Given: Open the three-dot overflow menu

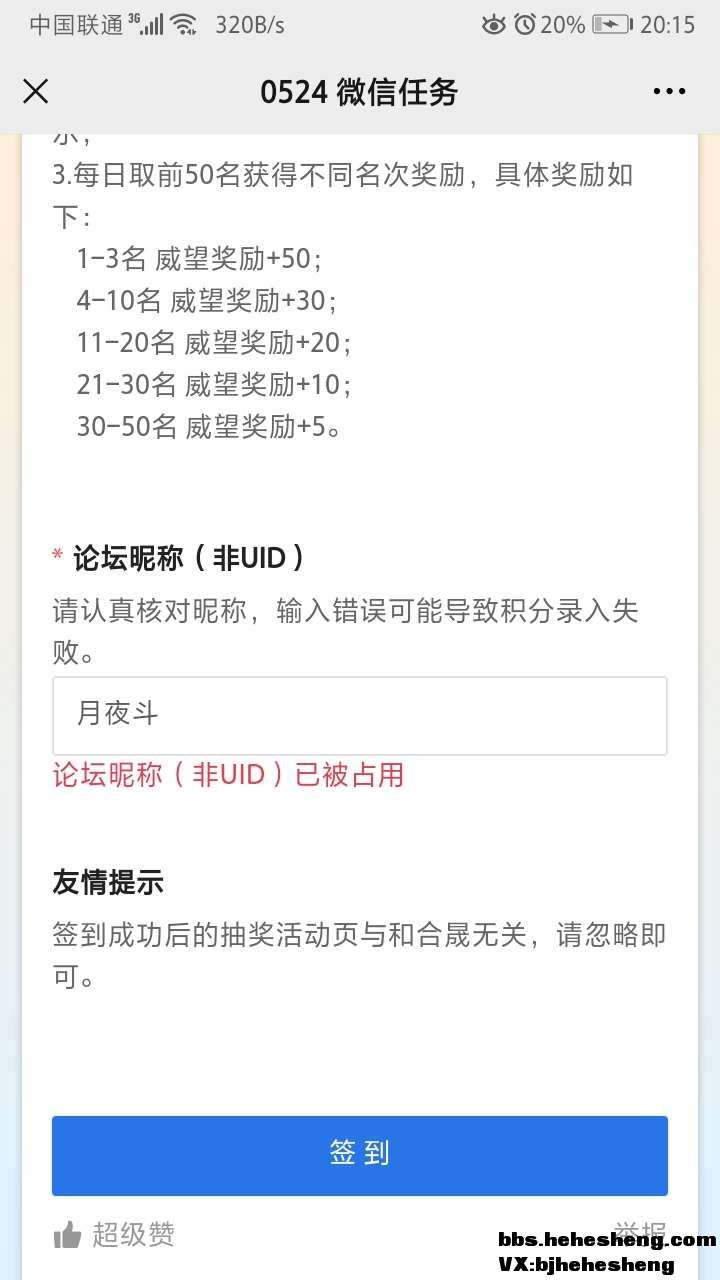Looking at the screenshot, I should [669, 92].
